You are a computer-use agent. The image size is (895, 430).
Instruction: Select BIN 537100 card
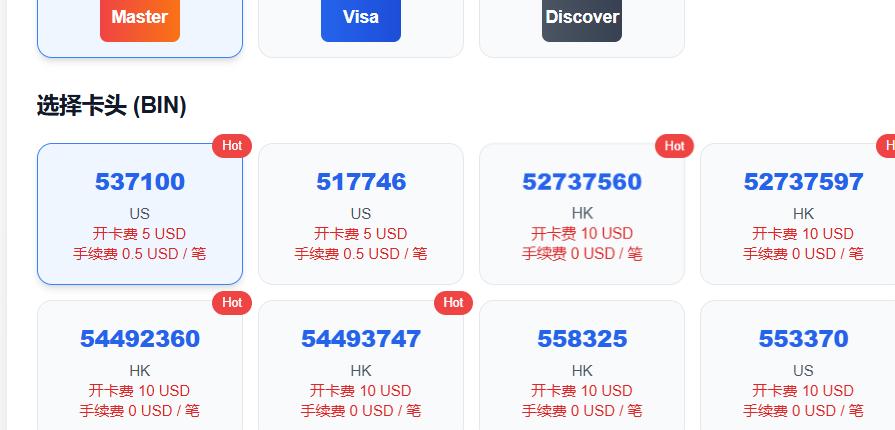tap(140, 214)
